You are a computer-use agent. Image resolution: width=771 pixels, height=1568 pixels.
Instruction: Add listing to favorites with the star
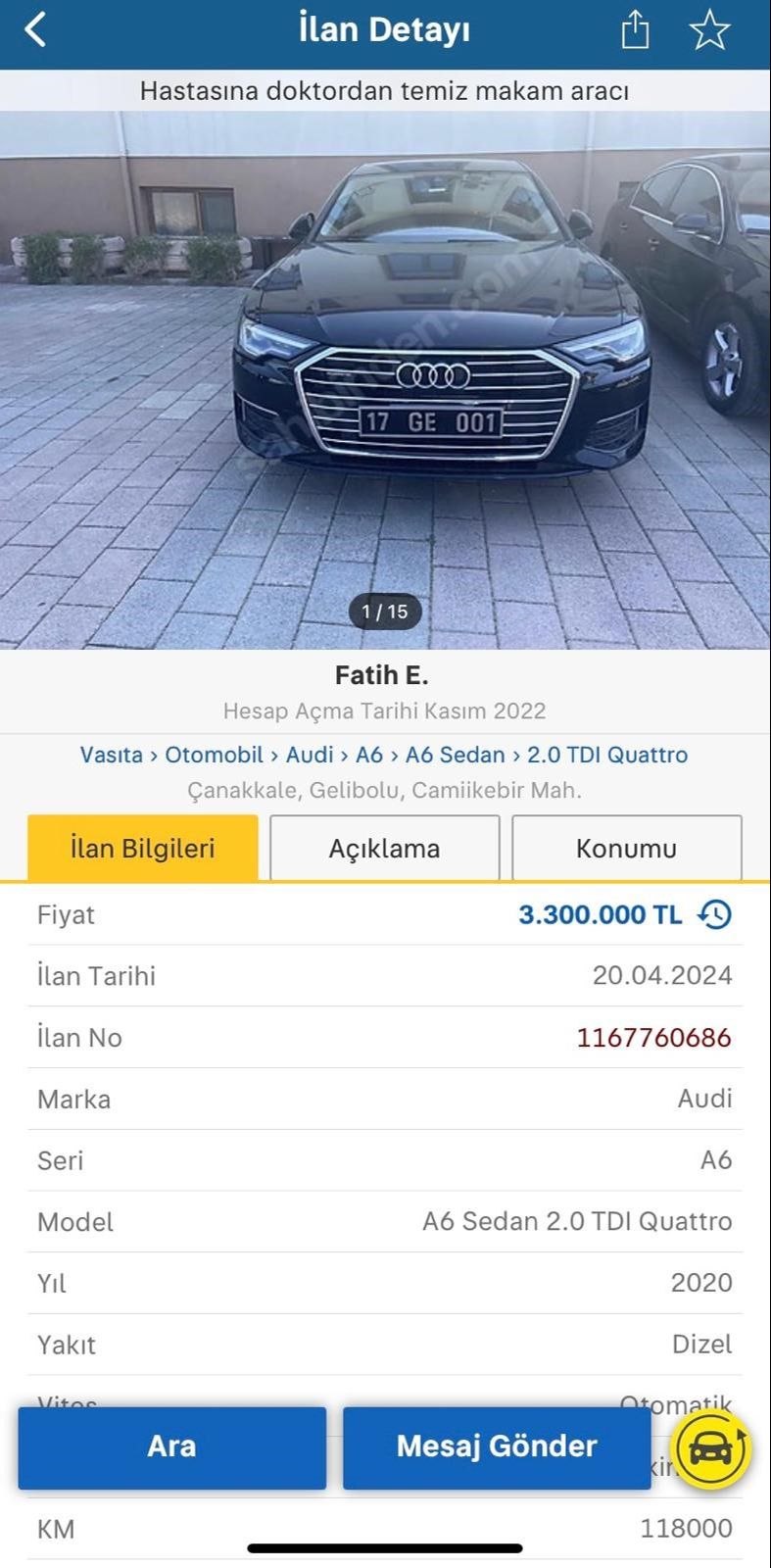[709, 29]
